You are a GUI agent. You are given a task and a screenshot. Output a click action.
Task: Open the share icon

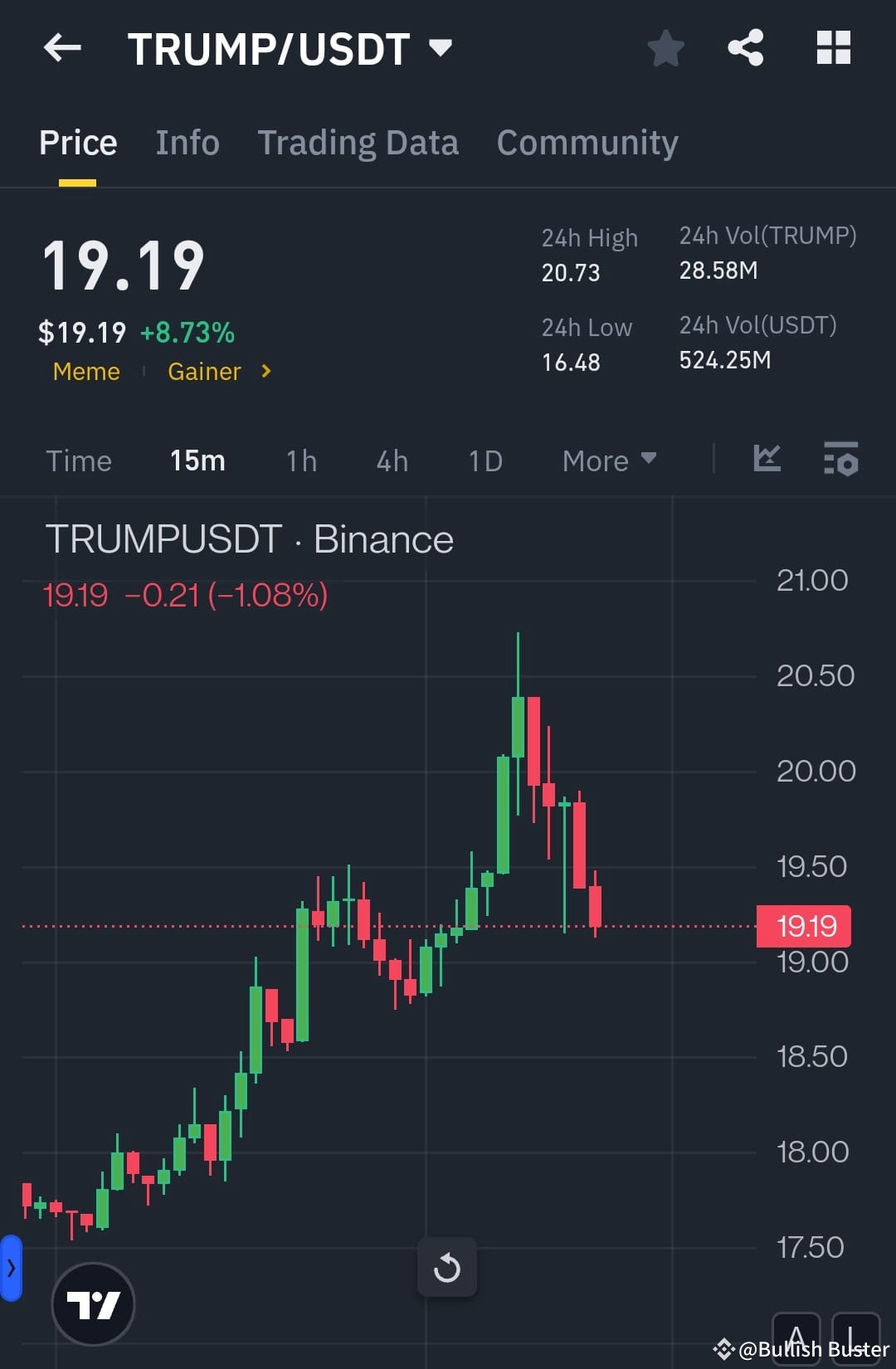coord(745,47)
